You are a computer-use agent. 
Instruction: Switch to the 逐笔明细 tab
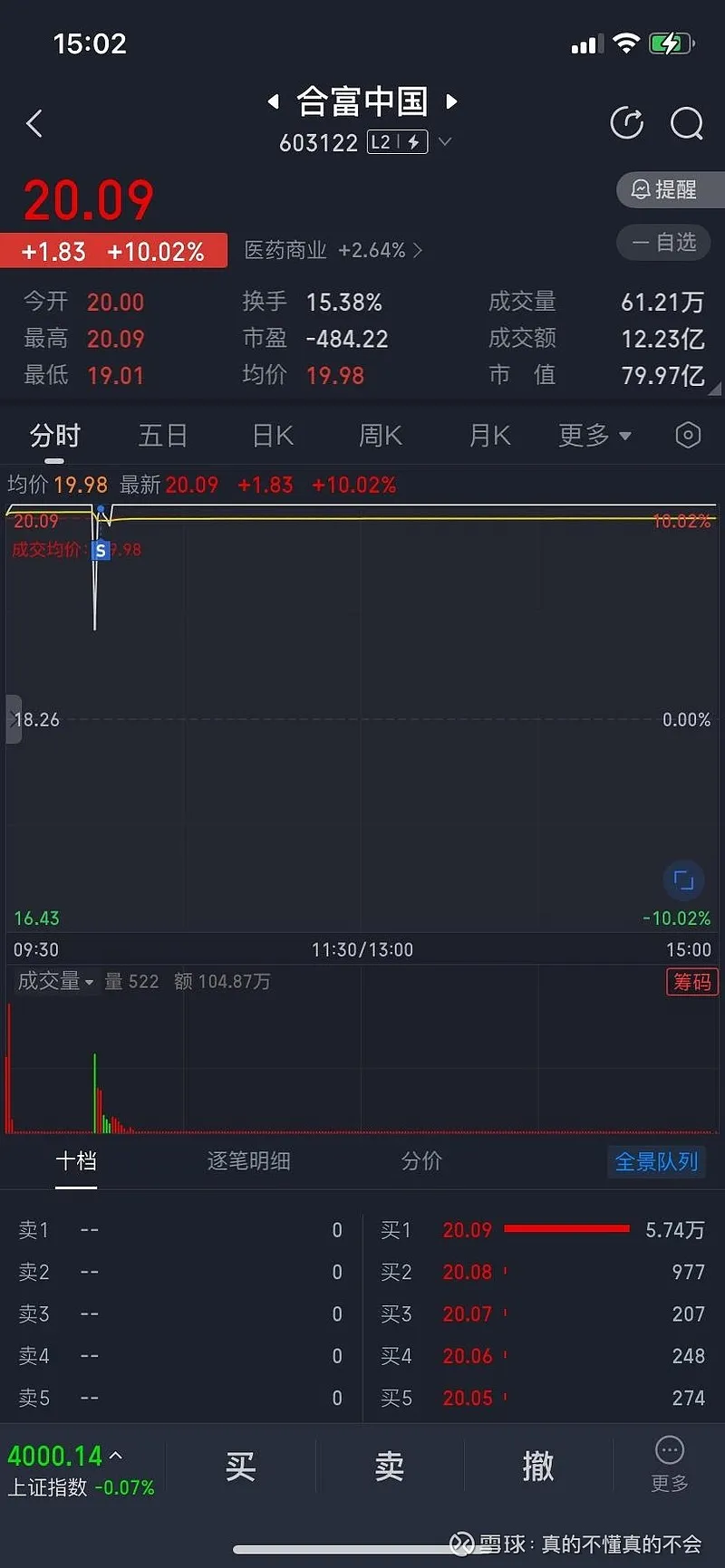click(x=248, y=1161)
